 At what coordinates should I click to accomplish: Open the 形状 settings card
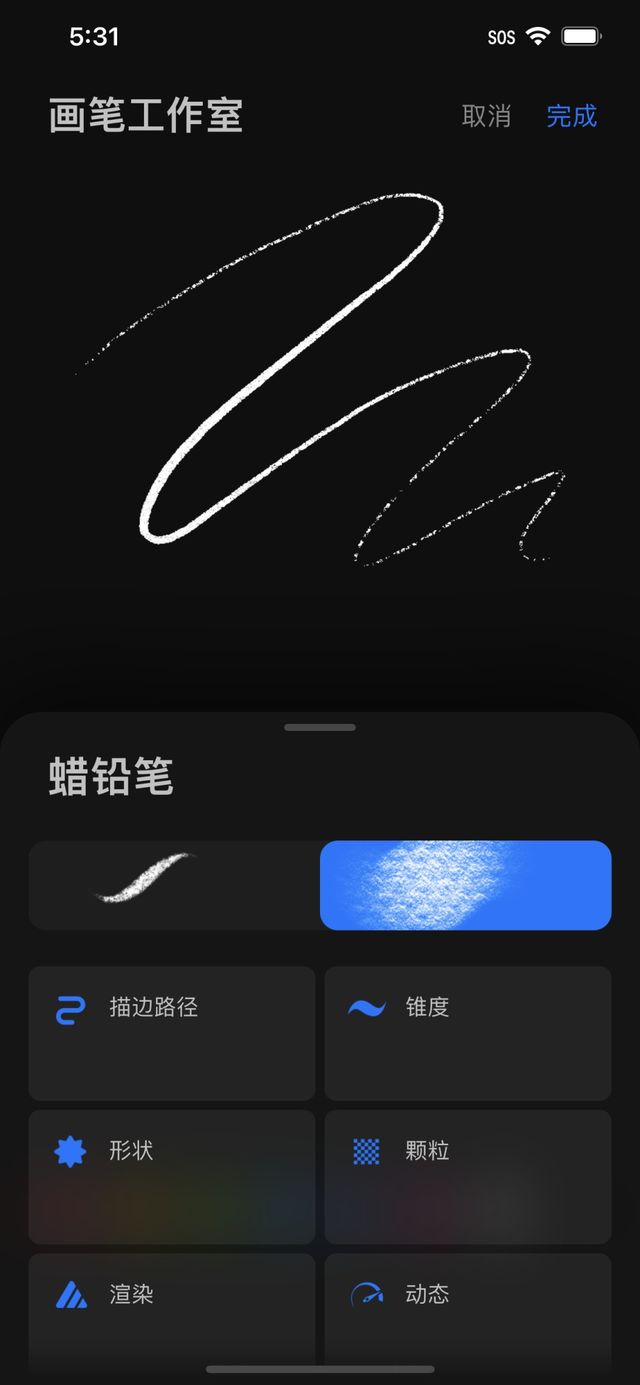click(x=171, y=1177)
